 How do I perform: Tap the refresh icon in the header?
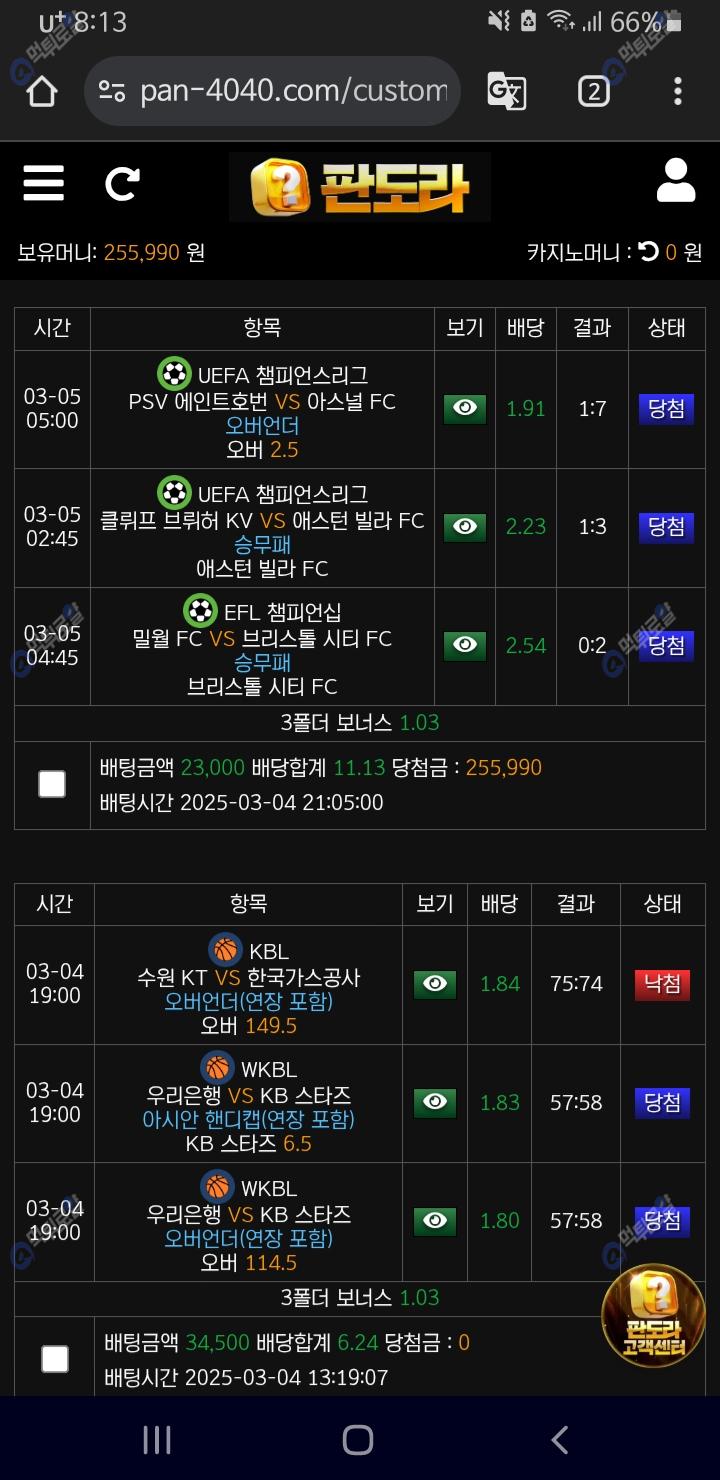coord(122,184)
